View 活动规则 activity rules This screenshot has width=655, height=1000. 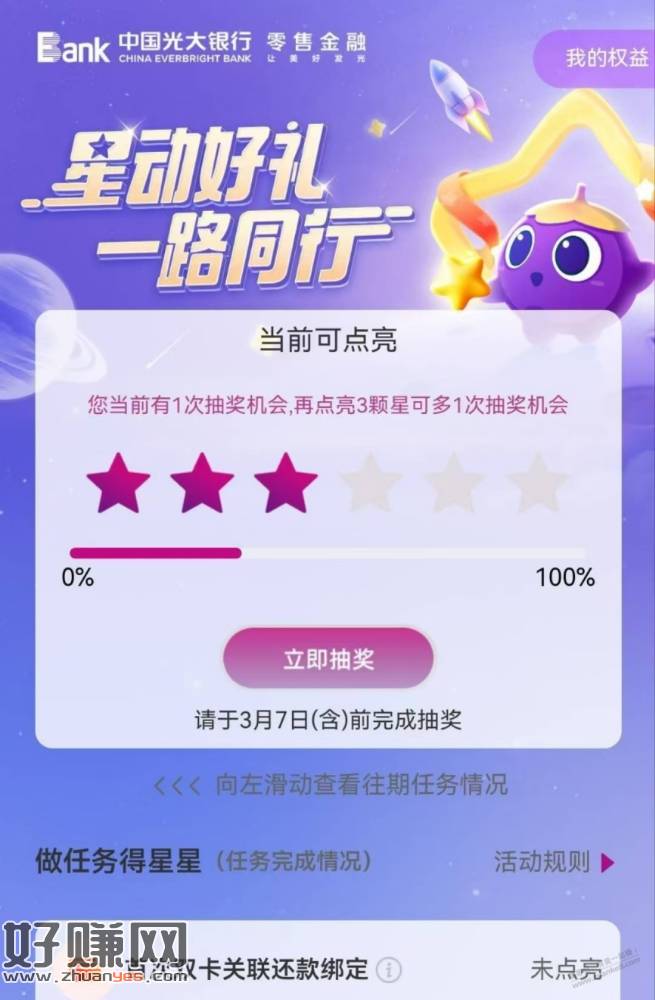(554, 862)
